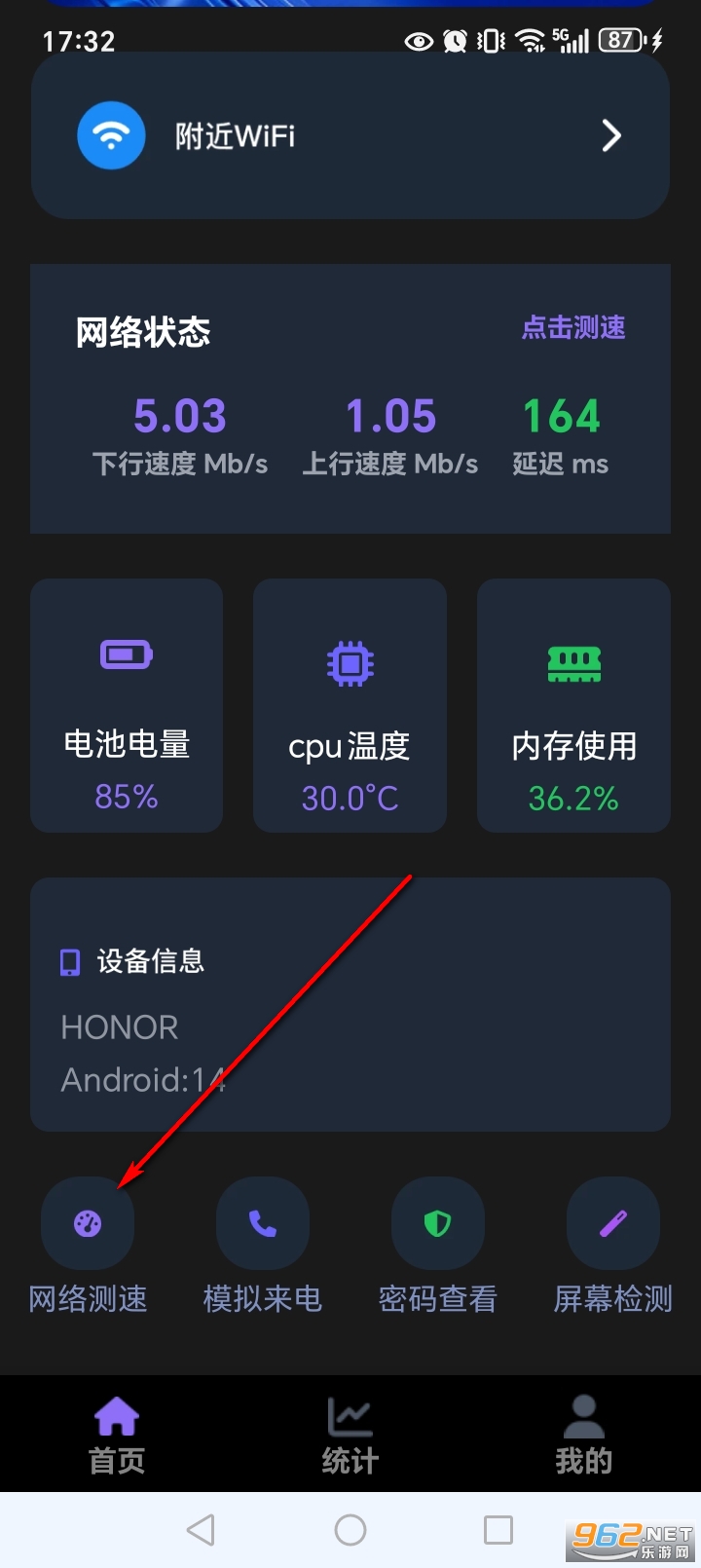Open the 电池电量 card

point(127,706)
